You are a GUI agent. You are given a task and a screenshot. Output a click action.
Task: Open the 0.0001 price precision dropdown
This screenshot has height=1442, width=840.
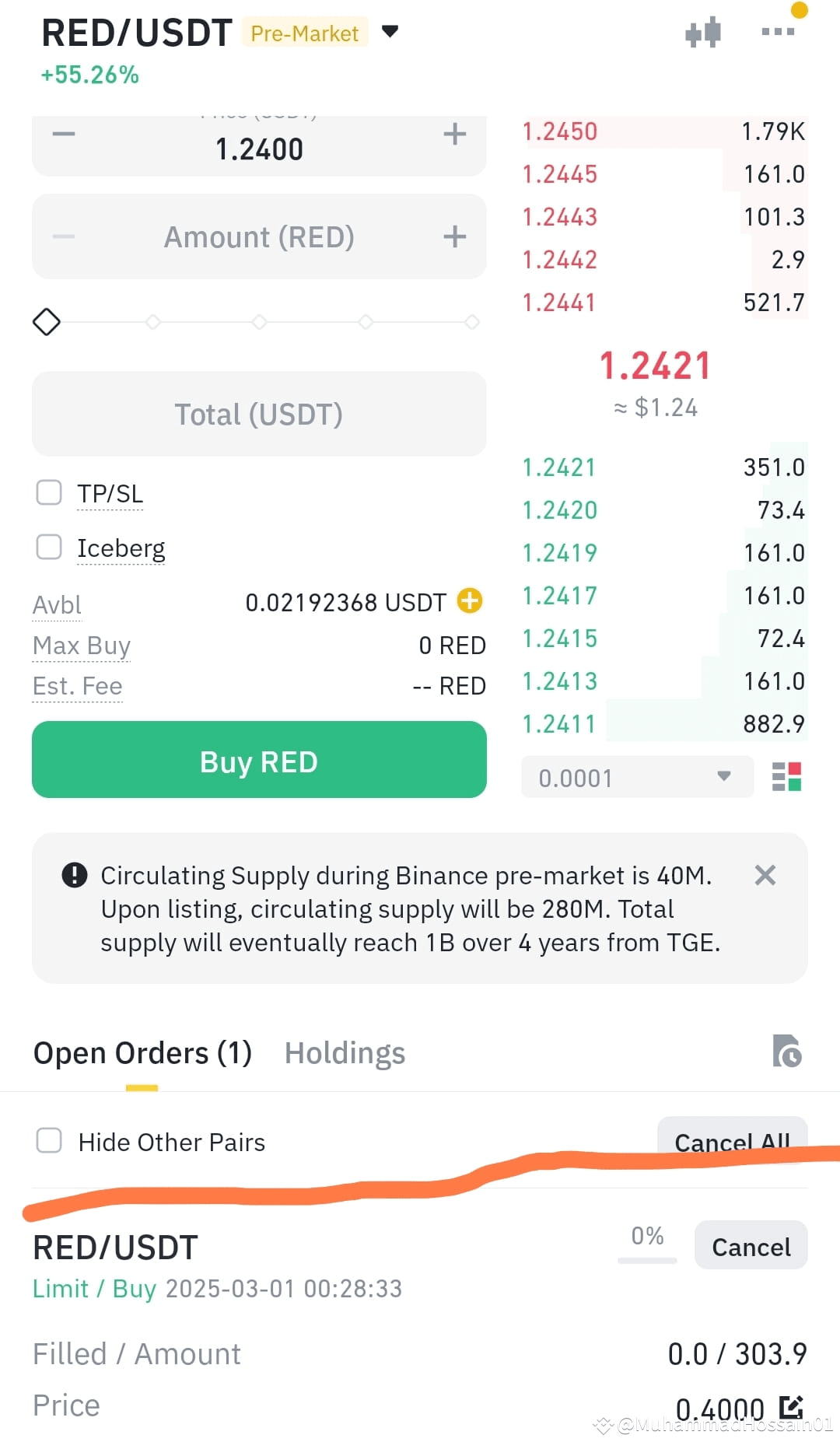[x=637, y=777]
